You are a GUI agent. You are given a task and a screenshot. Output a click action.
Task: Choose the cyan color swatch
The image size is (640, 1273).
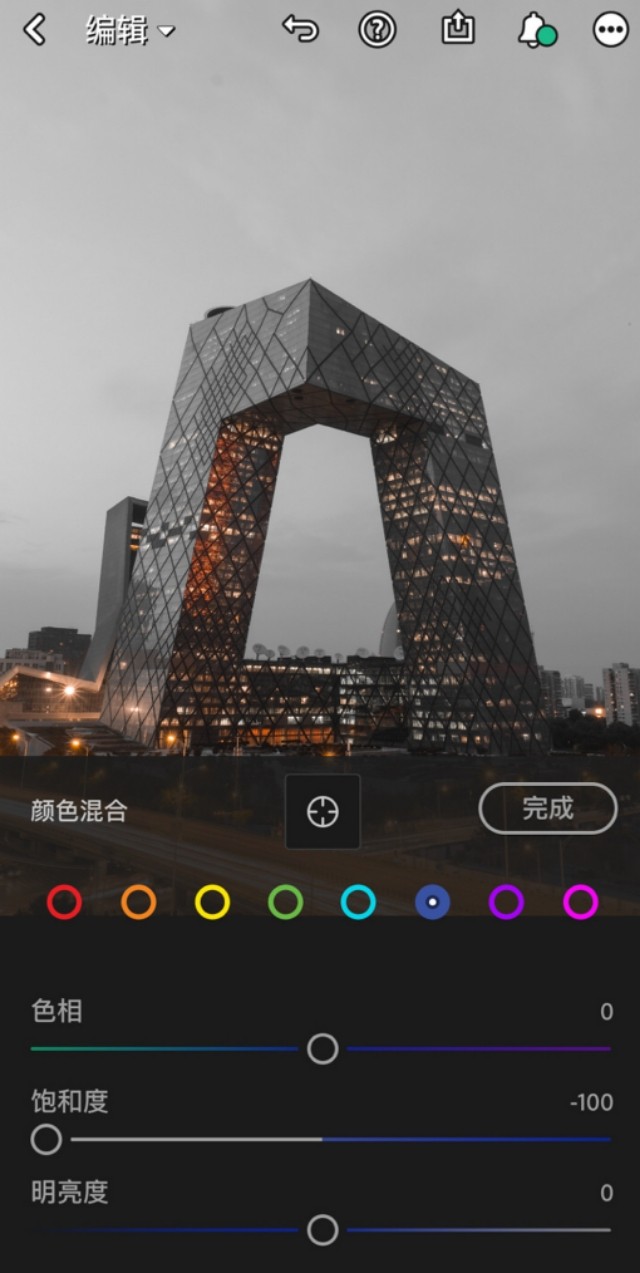tap(358, 902)
